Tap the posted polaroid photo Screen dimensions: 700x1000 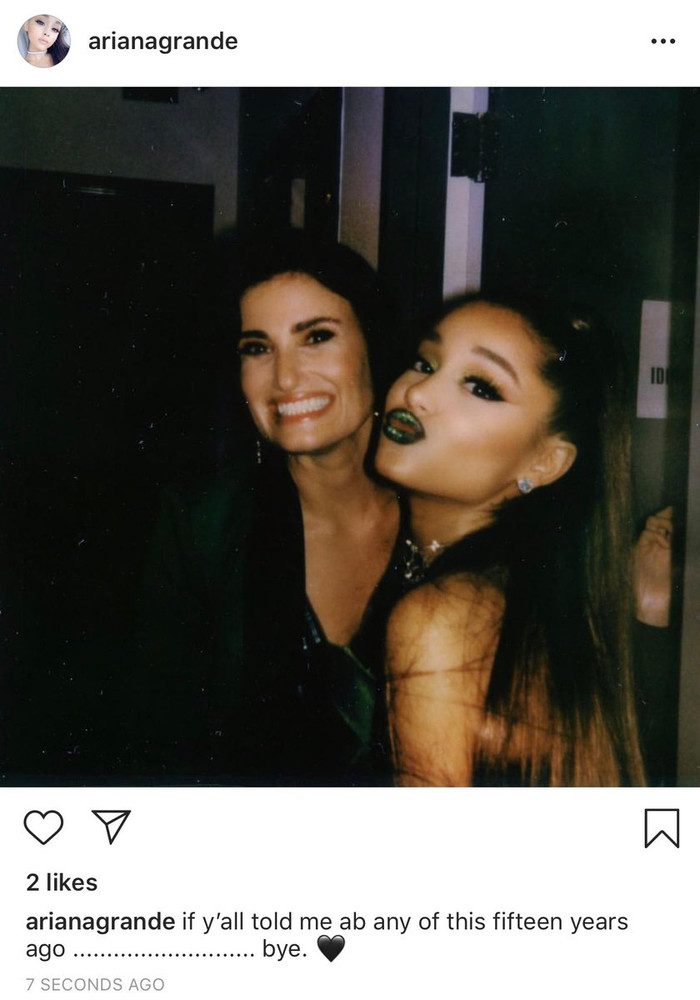350,437
